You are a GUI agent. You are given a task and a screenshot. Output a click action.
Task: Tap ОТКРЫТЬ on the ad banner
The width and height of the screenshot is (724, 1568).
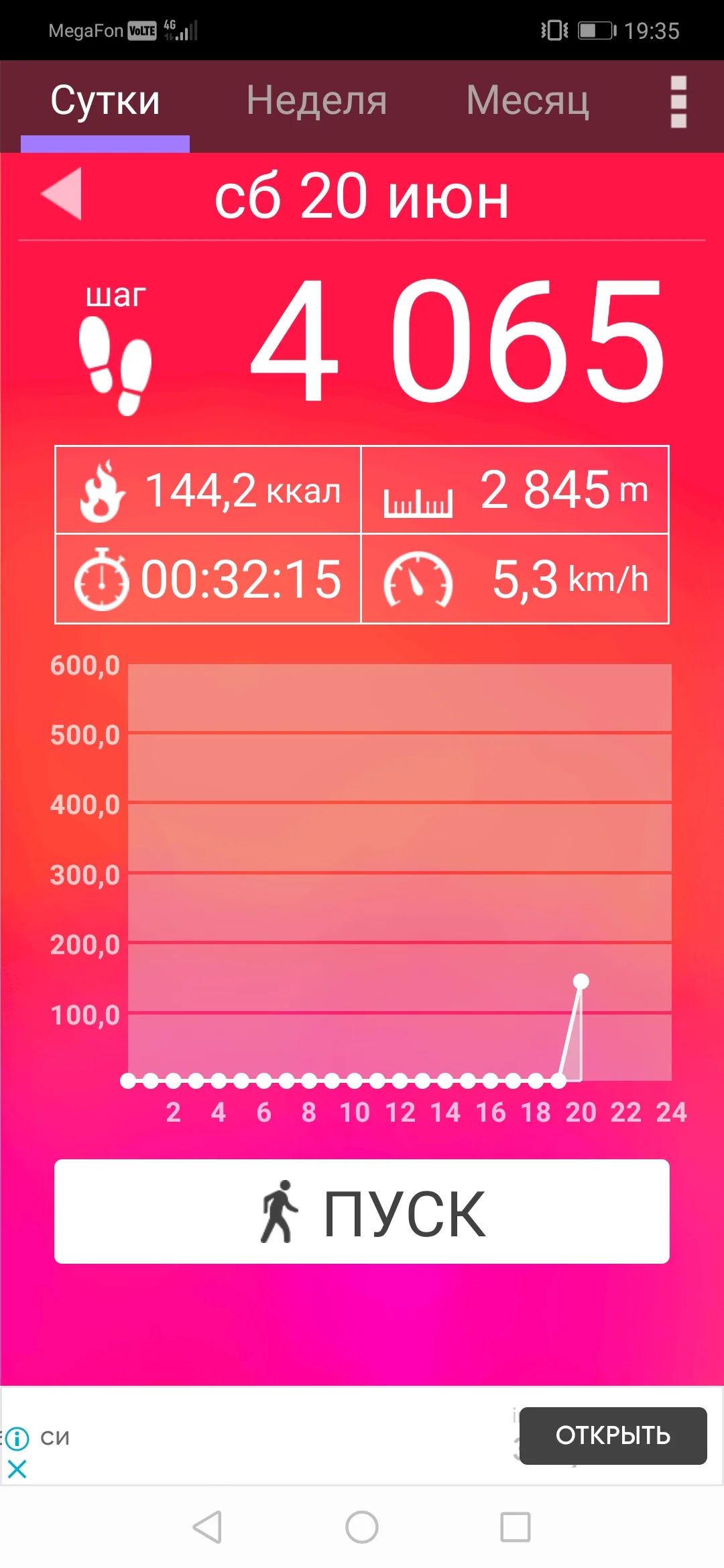pyautogui.click(x=613, y=1435)
